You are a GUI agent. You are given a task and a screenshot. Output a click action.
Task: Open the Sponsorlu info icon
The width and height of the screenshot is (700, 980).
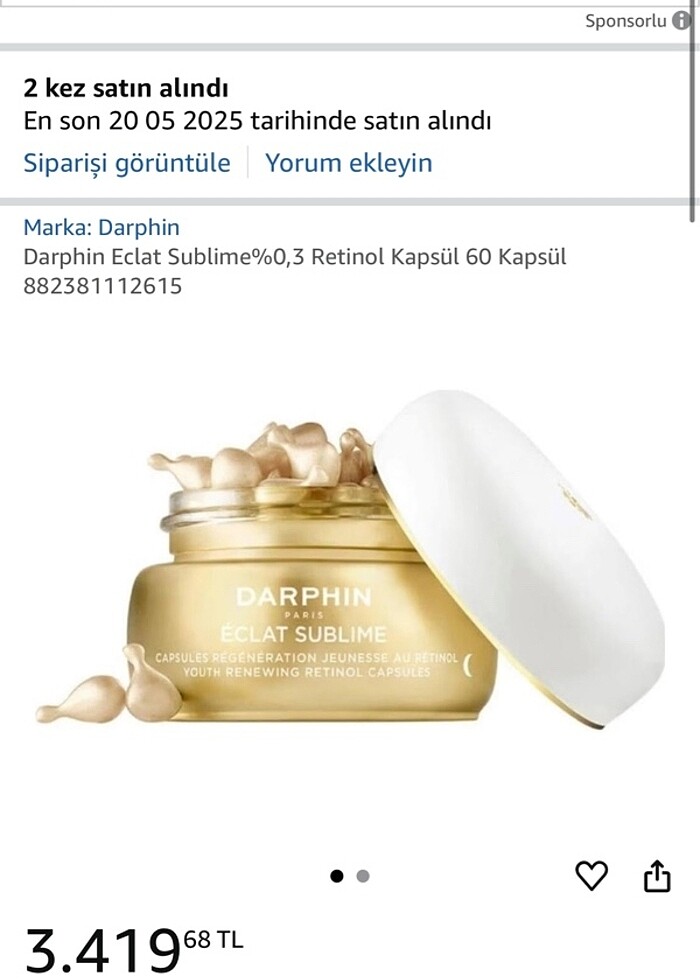click(683, 21)
